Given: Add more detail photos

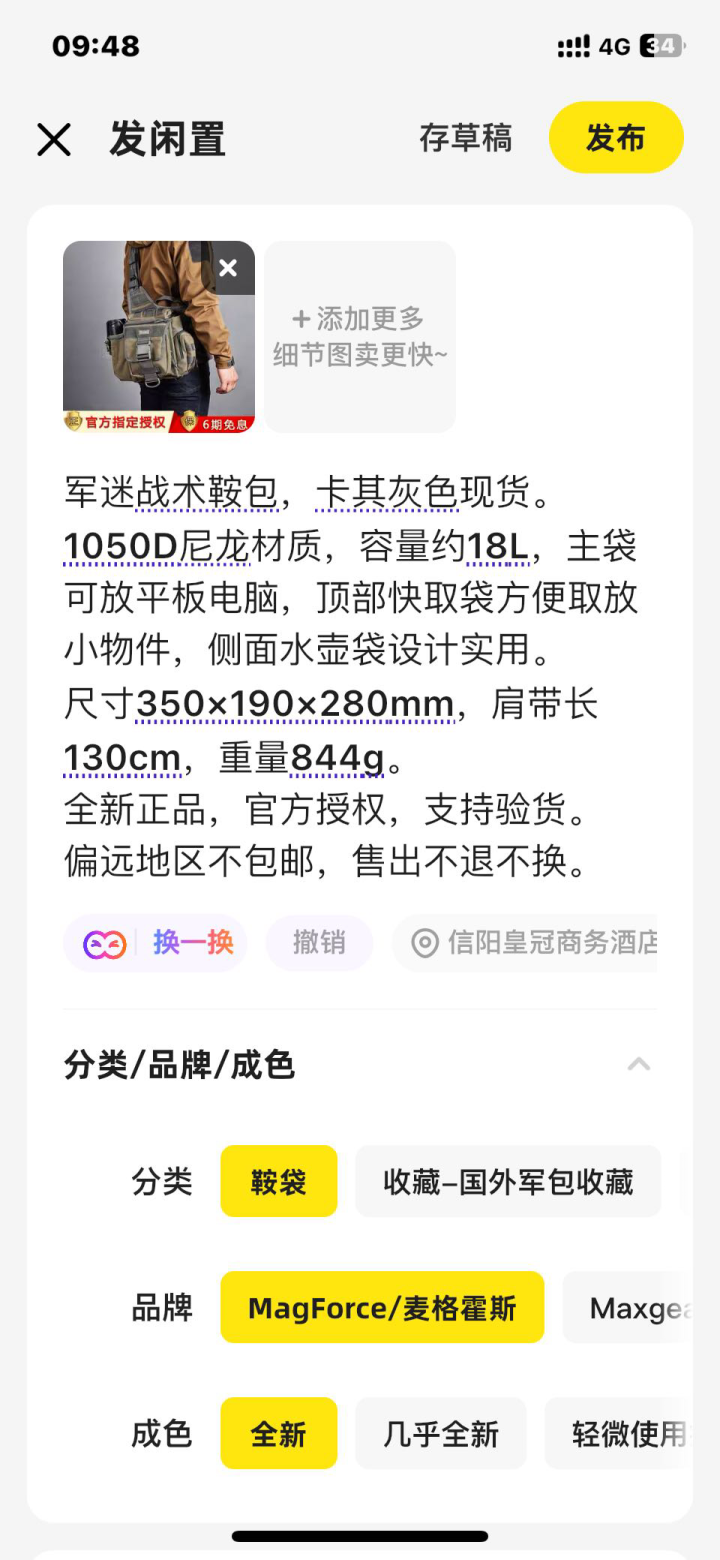Looking at the screenshot, I should coord(360,337).
